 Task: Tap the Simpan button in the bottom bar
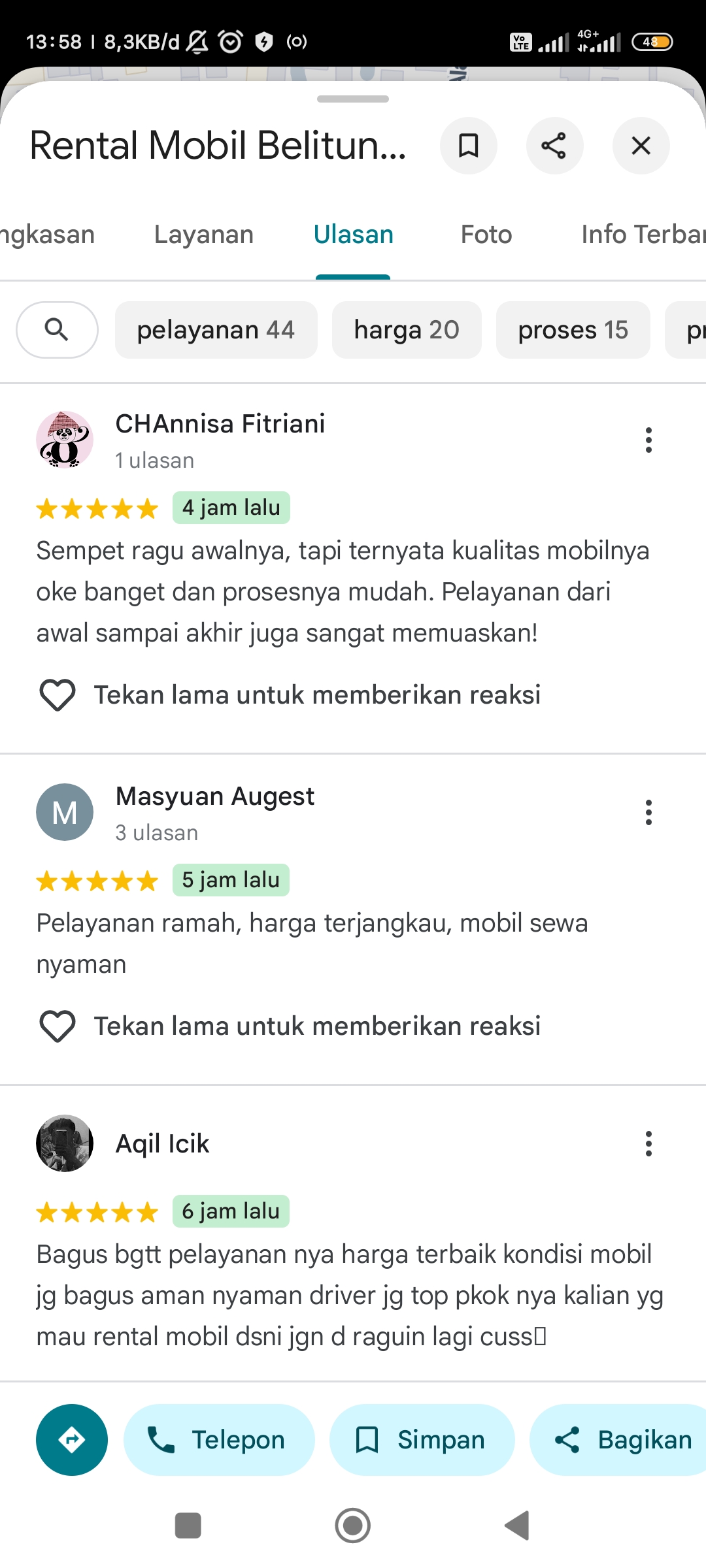422,1440
